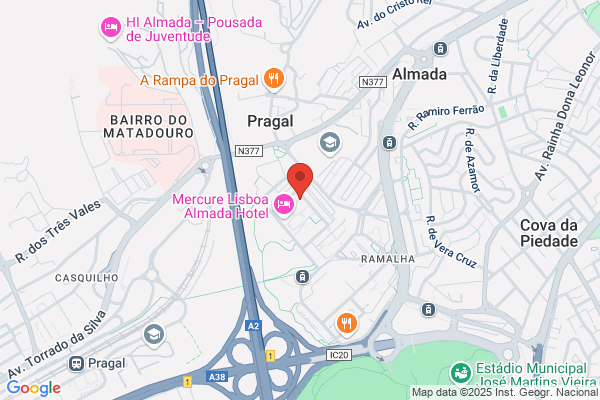Open the Estádio Municipal José Martins Vieira marker
Viewport: 600px width, 400px height.
461,373
